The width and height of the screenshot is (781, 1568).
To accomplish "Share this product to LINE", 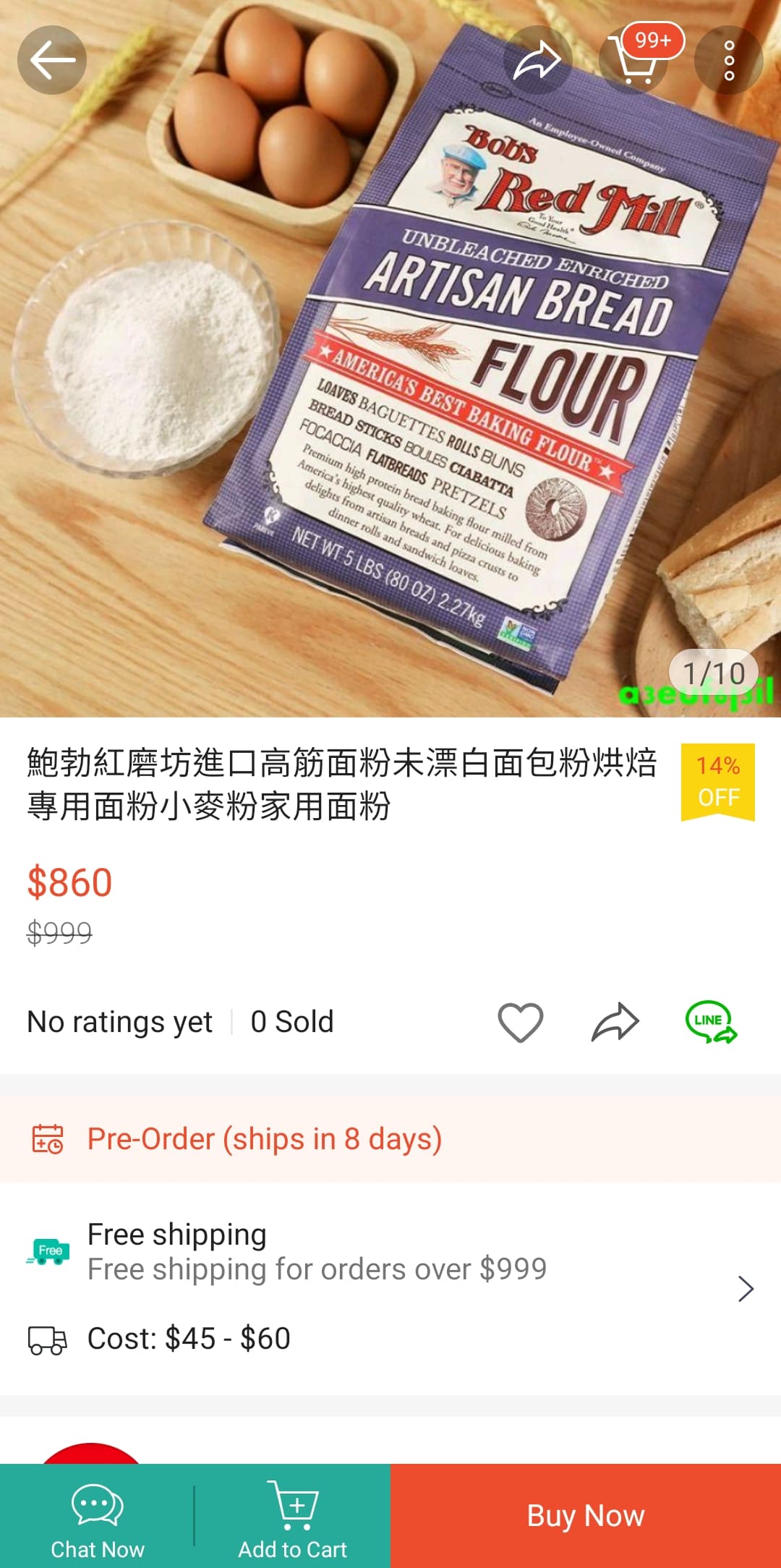I will click(711, 1022).
